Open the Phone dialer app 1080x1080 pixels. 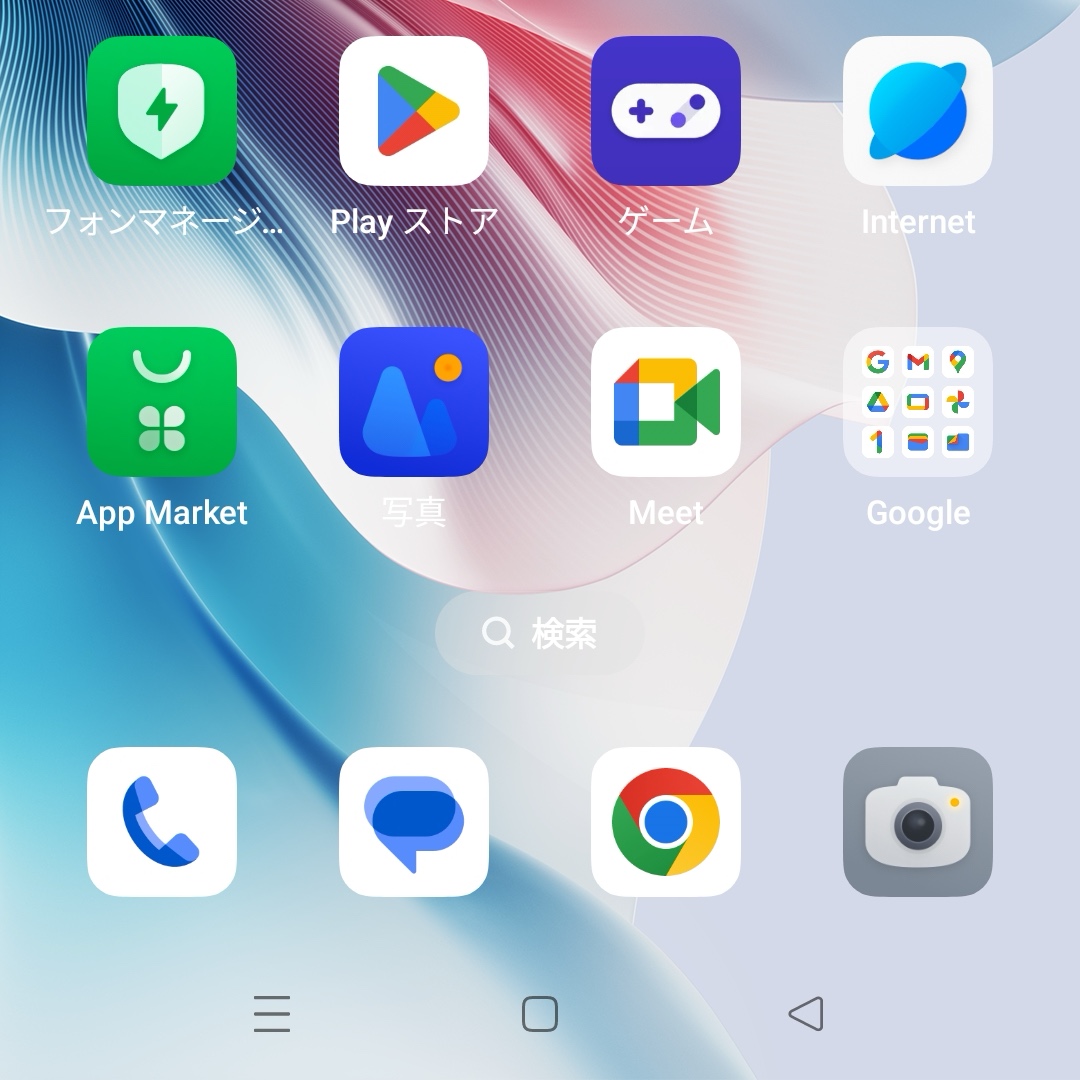[x=162, y=822]
